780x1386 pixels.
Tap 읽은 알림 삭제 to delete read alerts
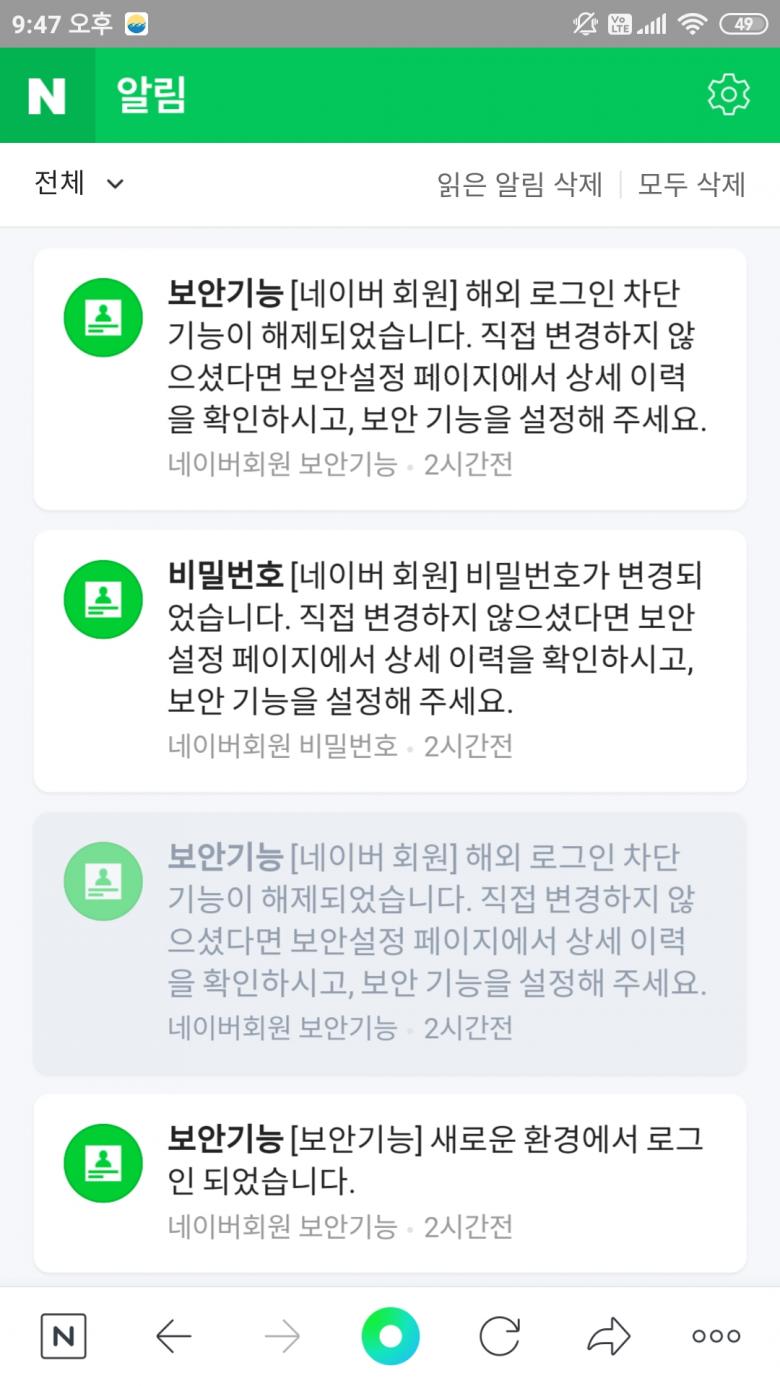pyautogui.click(x=519, y=185)
